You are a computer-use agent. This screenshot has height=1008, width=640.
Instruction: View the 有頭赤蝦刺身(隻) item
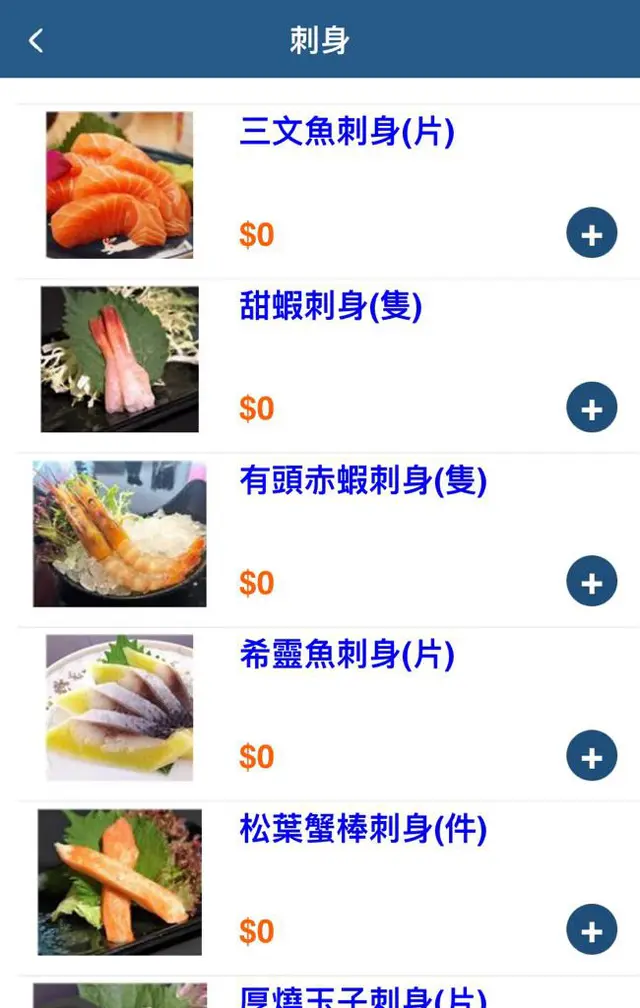point(362,481)
